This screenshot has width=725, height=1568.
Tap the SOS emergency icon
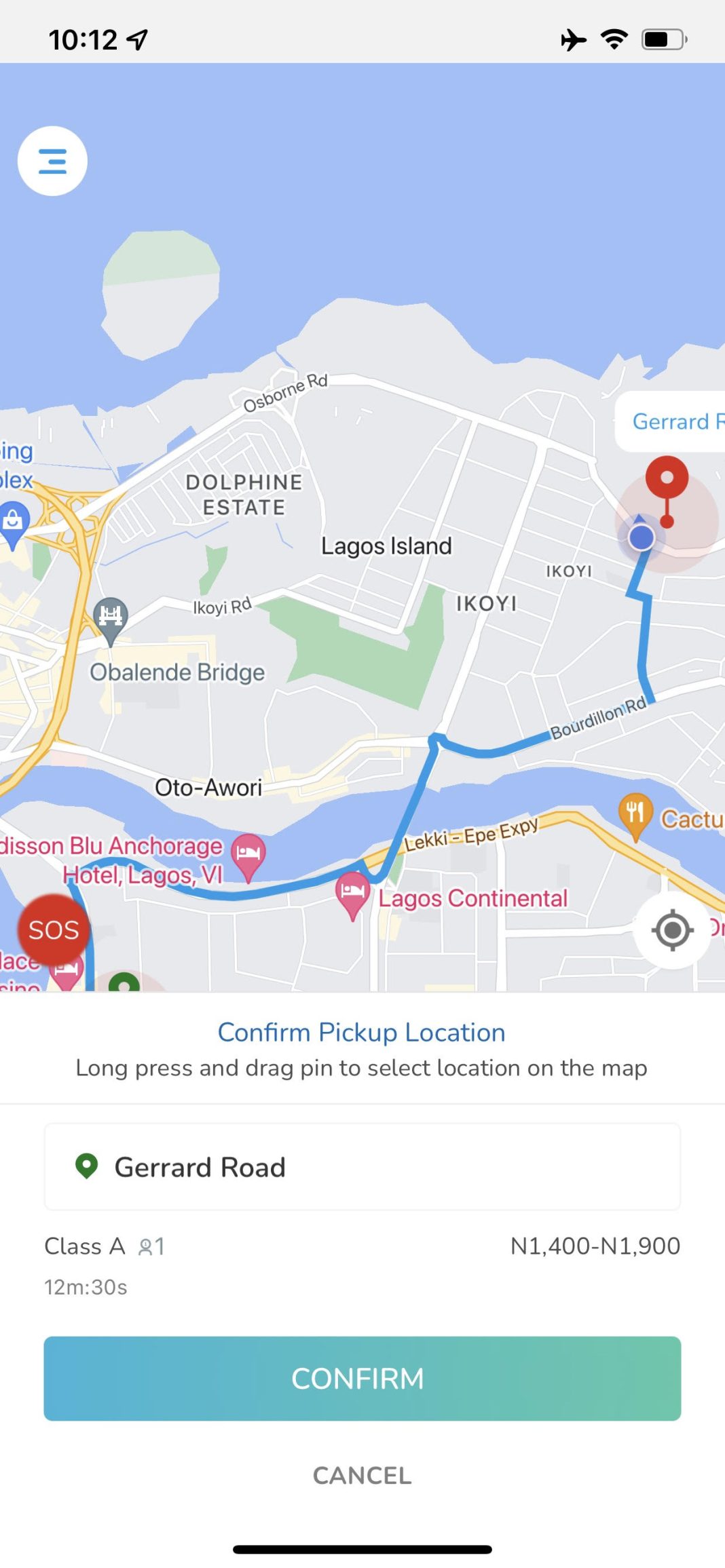pyautogui.click(x=52, y=930)
